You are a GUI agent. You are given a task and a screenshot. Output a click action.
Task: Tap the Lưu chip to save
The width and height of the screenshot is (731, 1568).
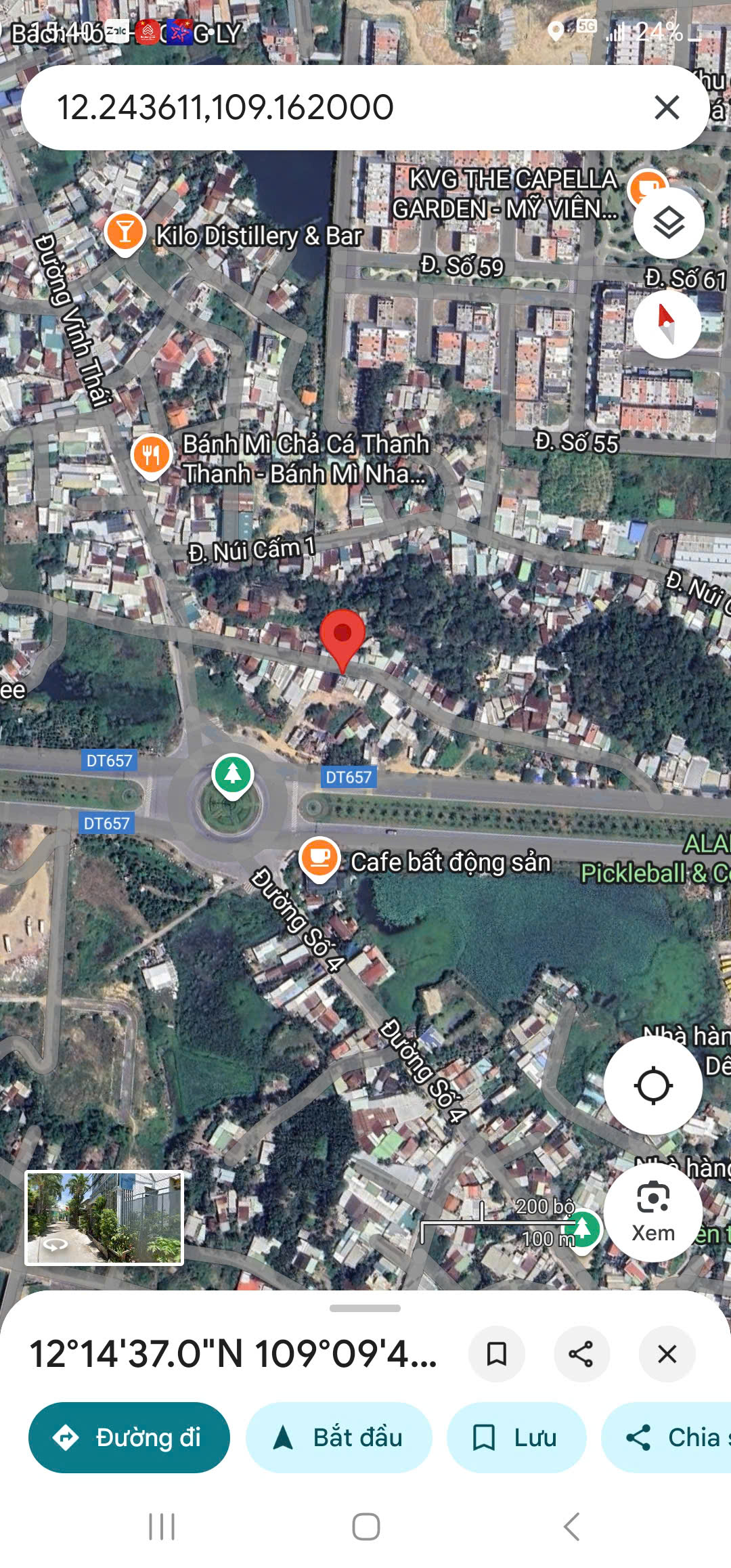[516, 1437]
